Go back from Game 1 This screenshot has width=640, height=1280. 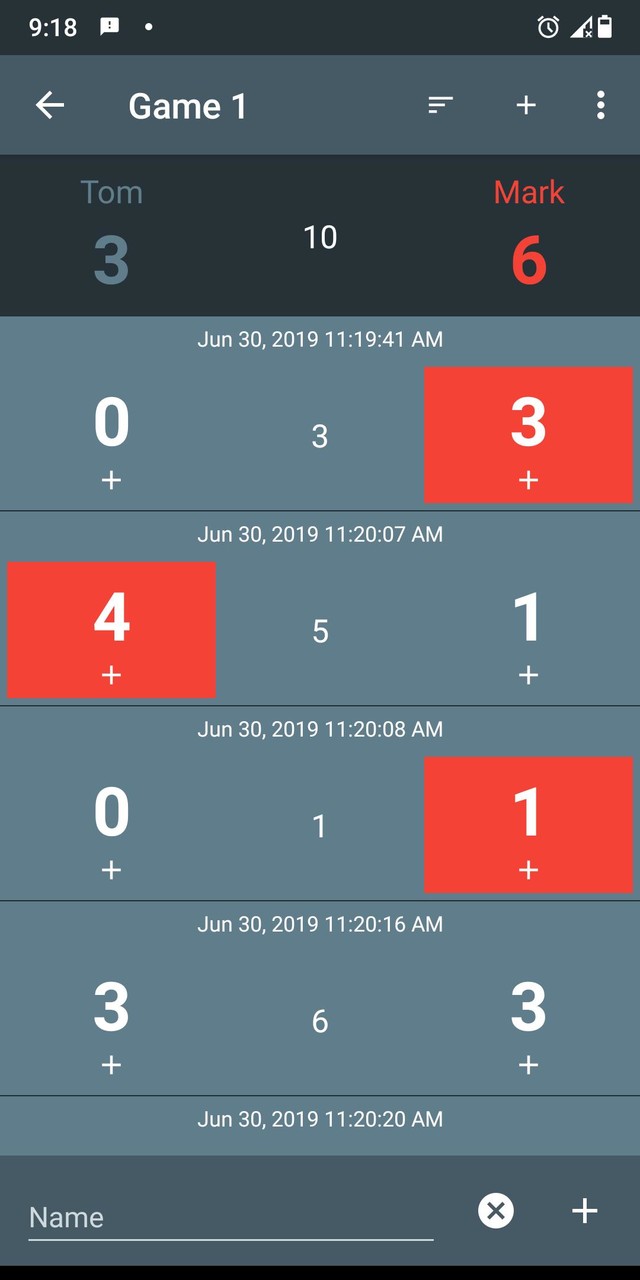pyautogui.click(x=49, y=105)
